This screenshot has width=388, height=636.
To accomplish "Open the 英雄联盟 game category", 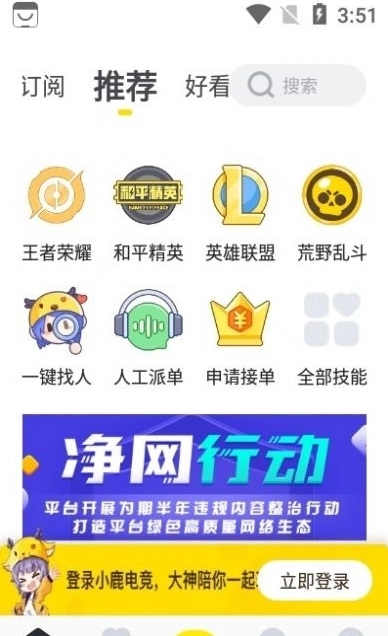I will (x=240, y=214).
